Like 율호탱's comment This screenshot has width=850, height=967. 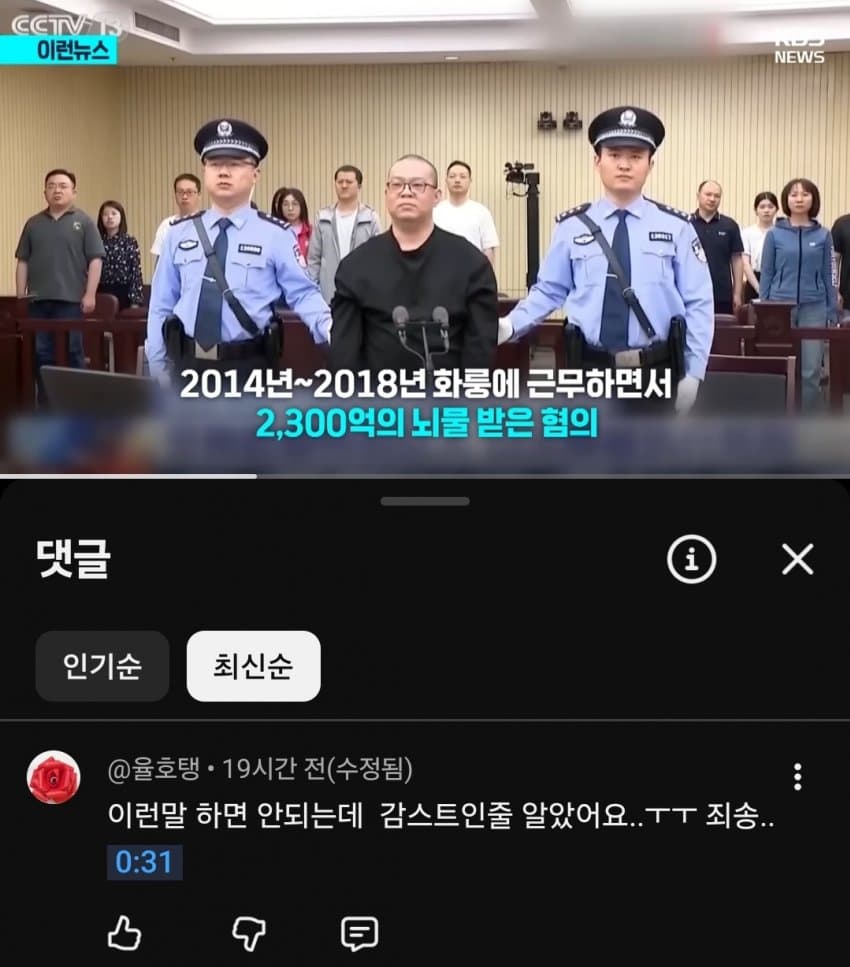click(124, 933)
